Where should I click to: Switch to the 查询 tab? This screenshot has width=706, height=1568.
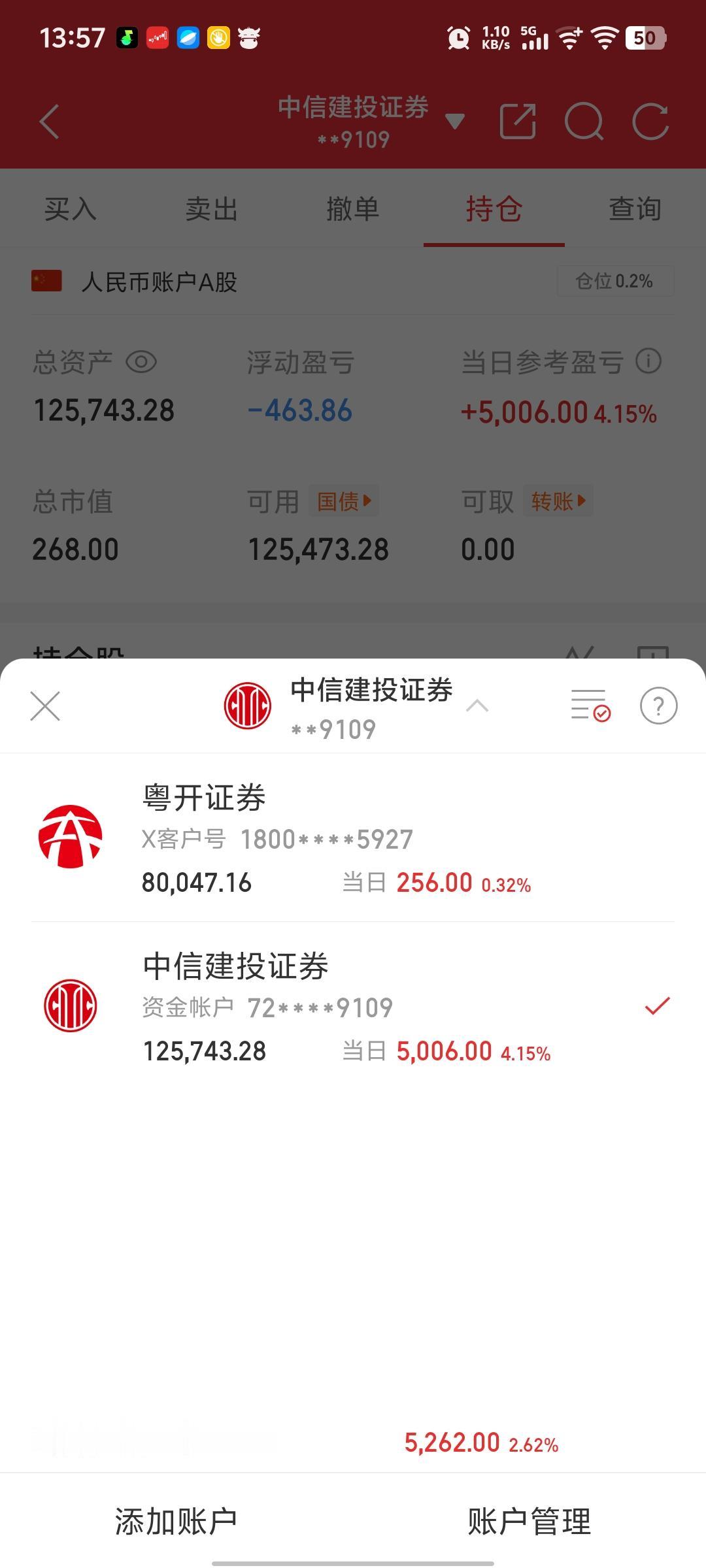(x=634, y=208)
